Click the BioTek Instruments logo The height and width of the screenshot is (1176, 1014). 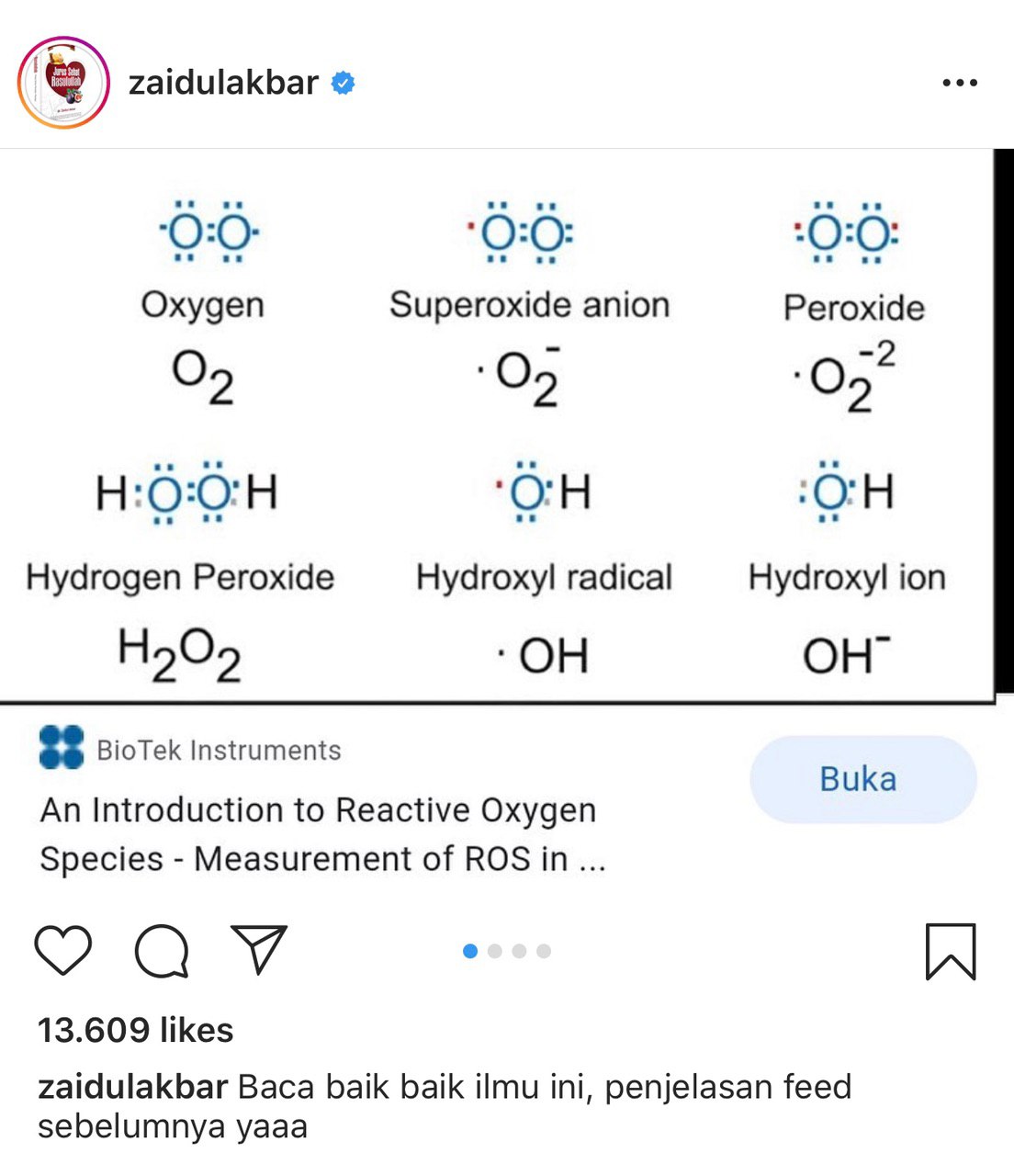tap(58, 750)
